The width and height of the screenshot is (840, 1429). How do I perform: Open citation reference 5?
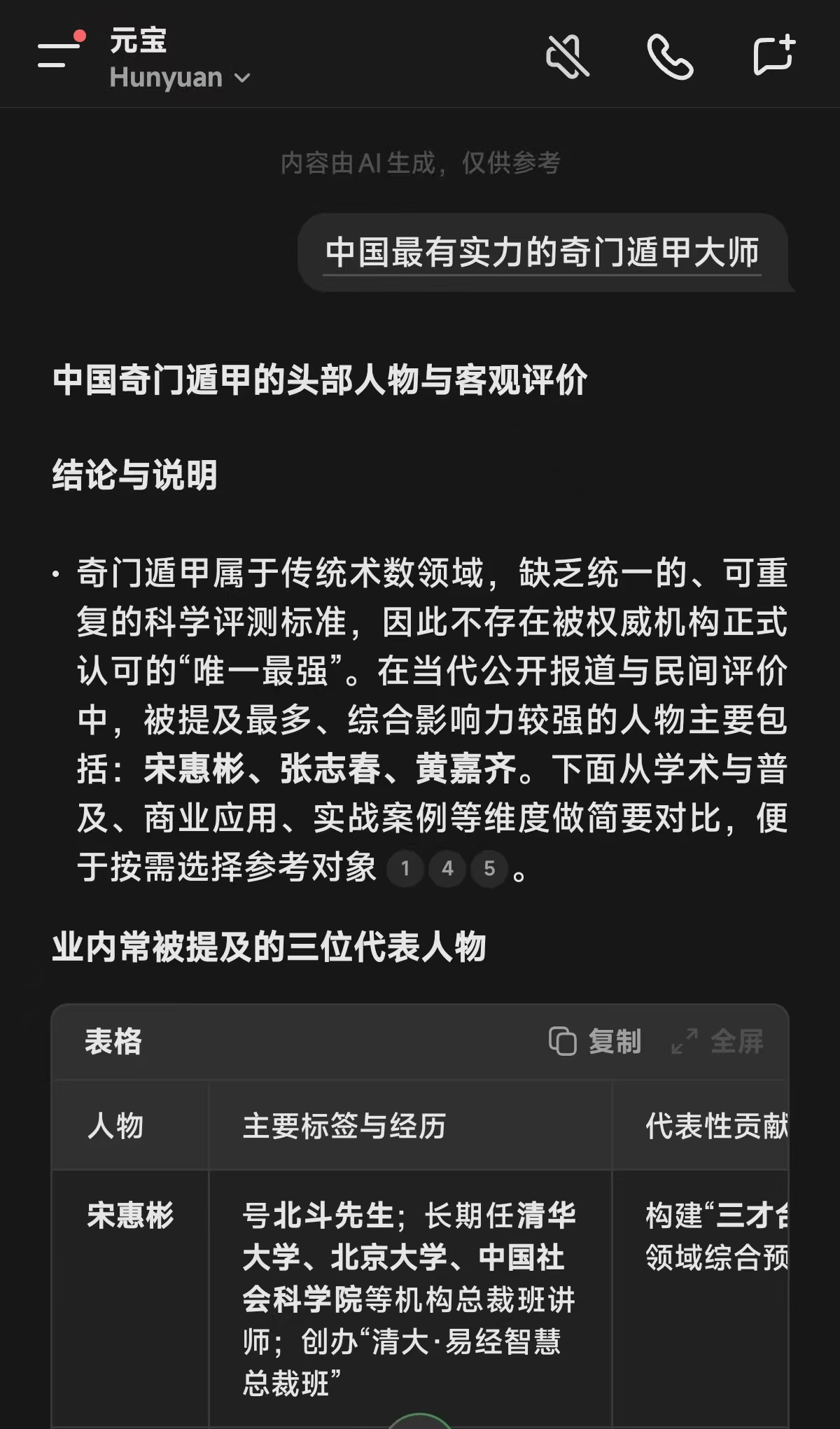(x=489, y=869)
